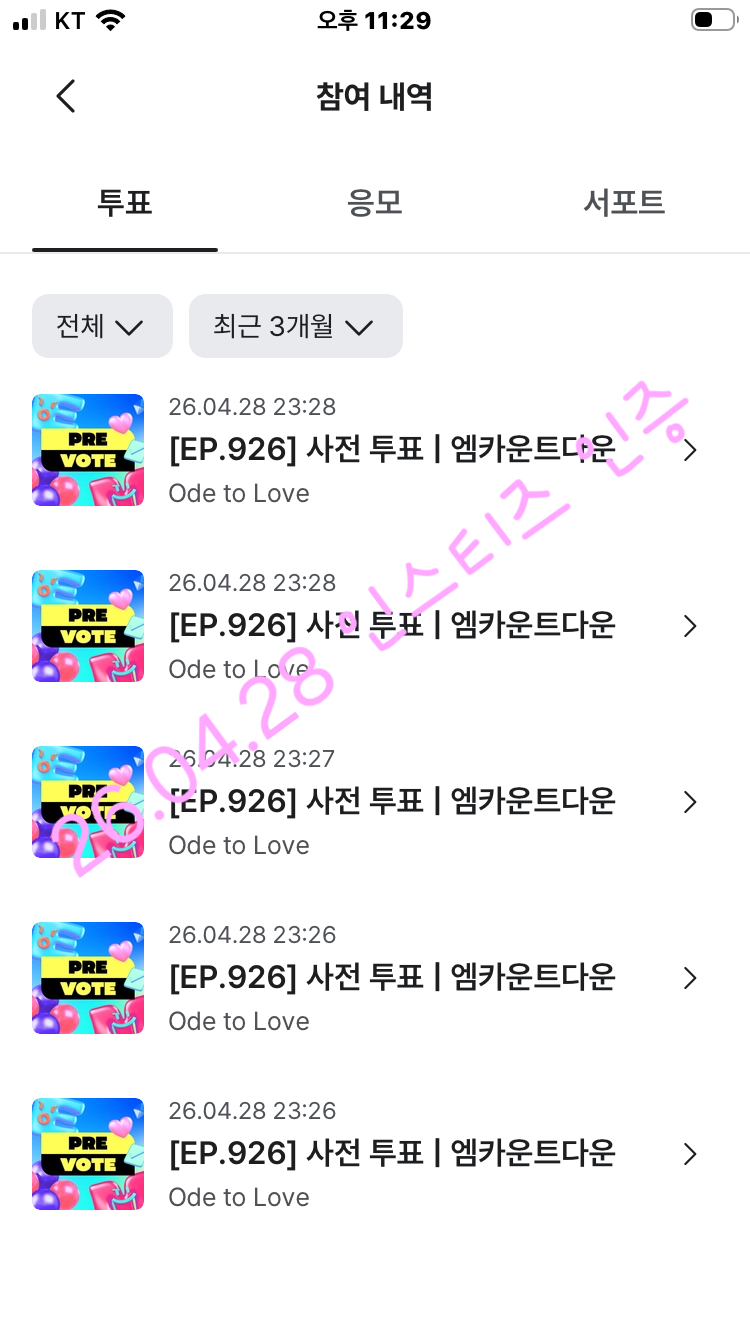The image size is (750, 1334).
Task: Open the 최근 3개월 period dropdown
Action: click(x=296, y=326)
